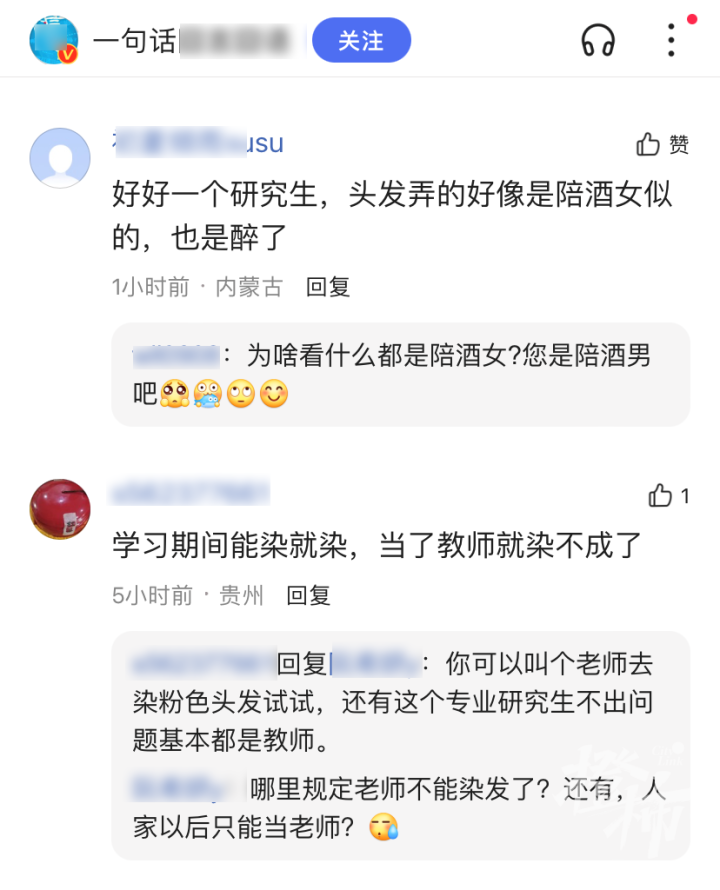Open the default gray avatar of first commenter
Viewport: 720px width, 890px height.
60,158
